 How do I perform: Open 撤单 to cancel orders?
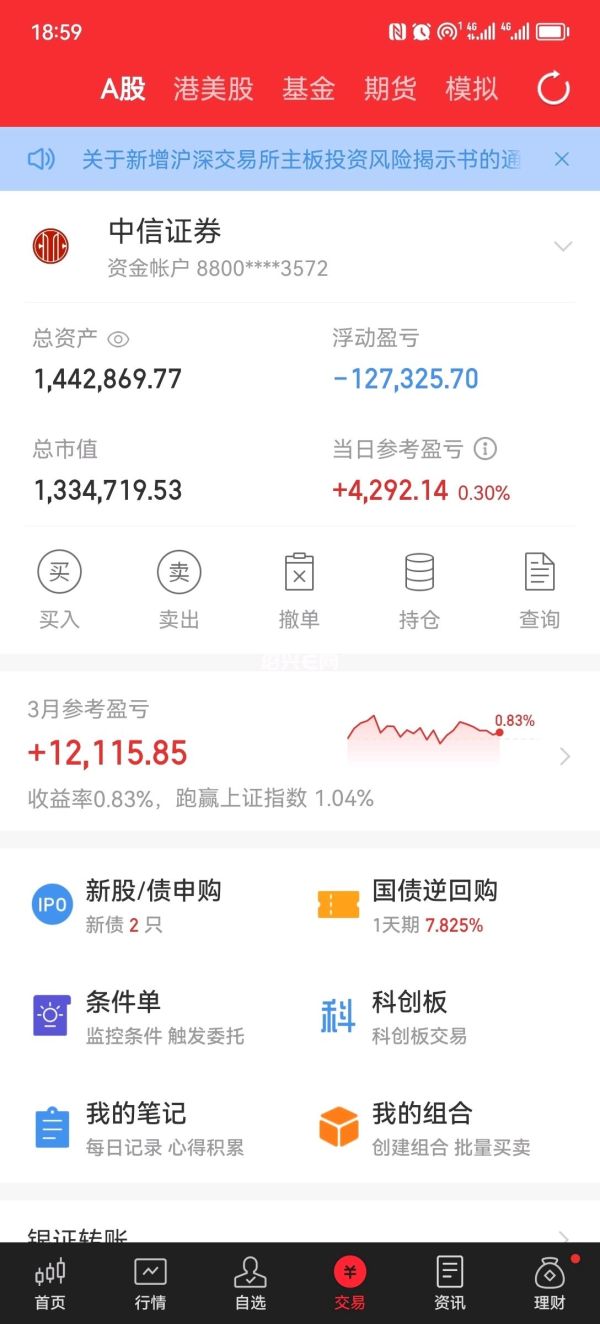(x=299, y=591)
